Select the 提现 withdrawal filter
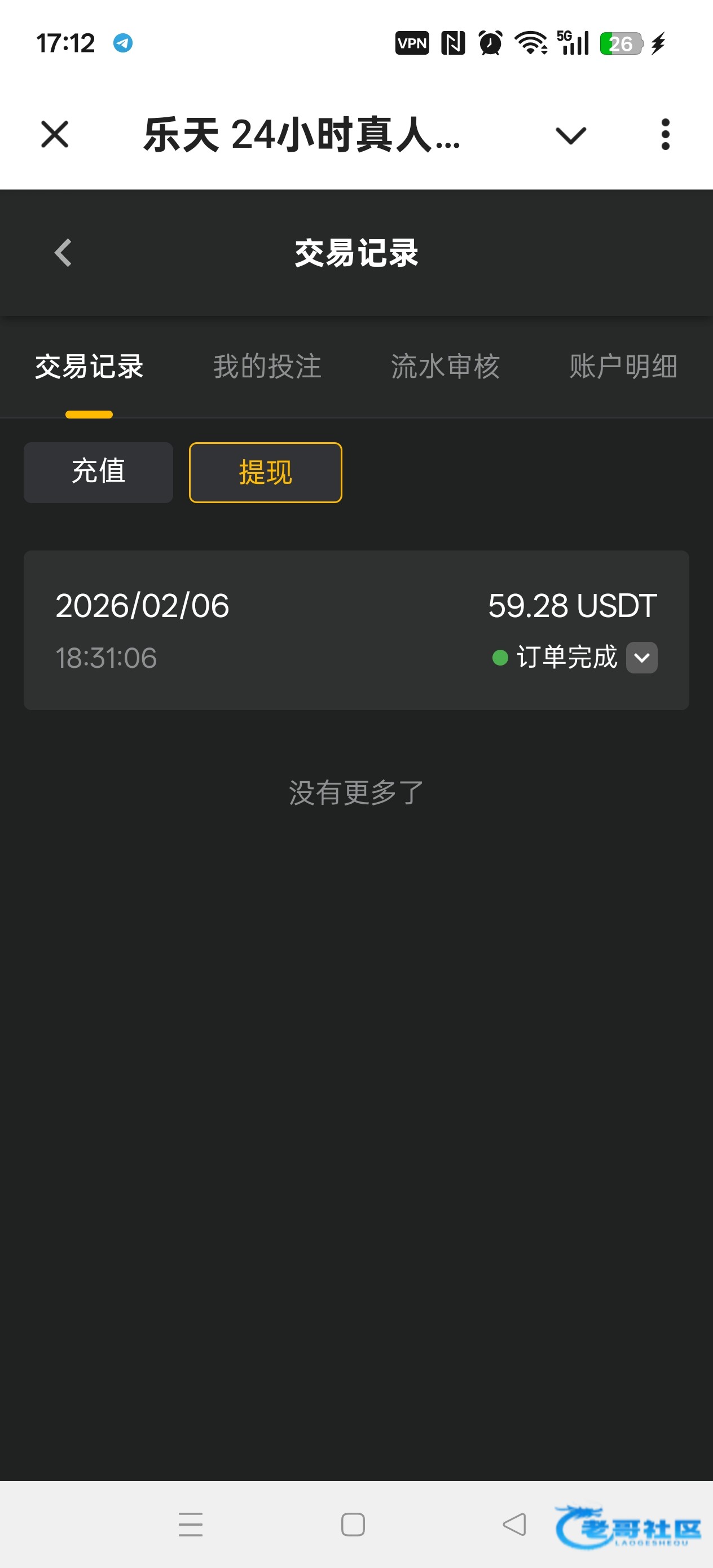The height and width of the screenshot is (1568, 713). point(266,472)
